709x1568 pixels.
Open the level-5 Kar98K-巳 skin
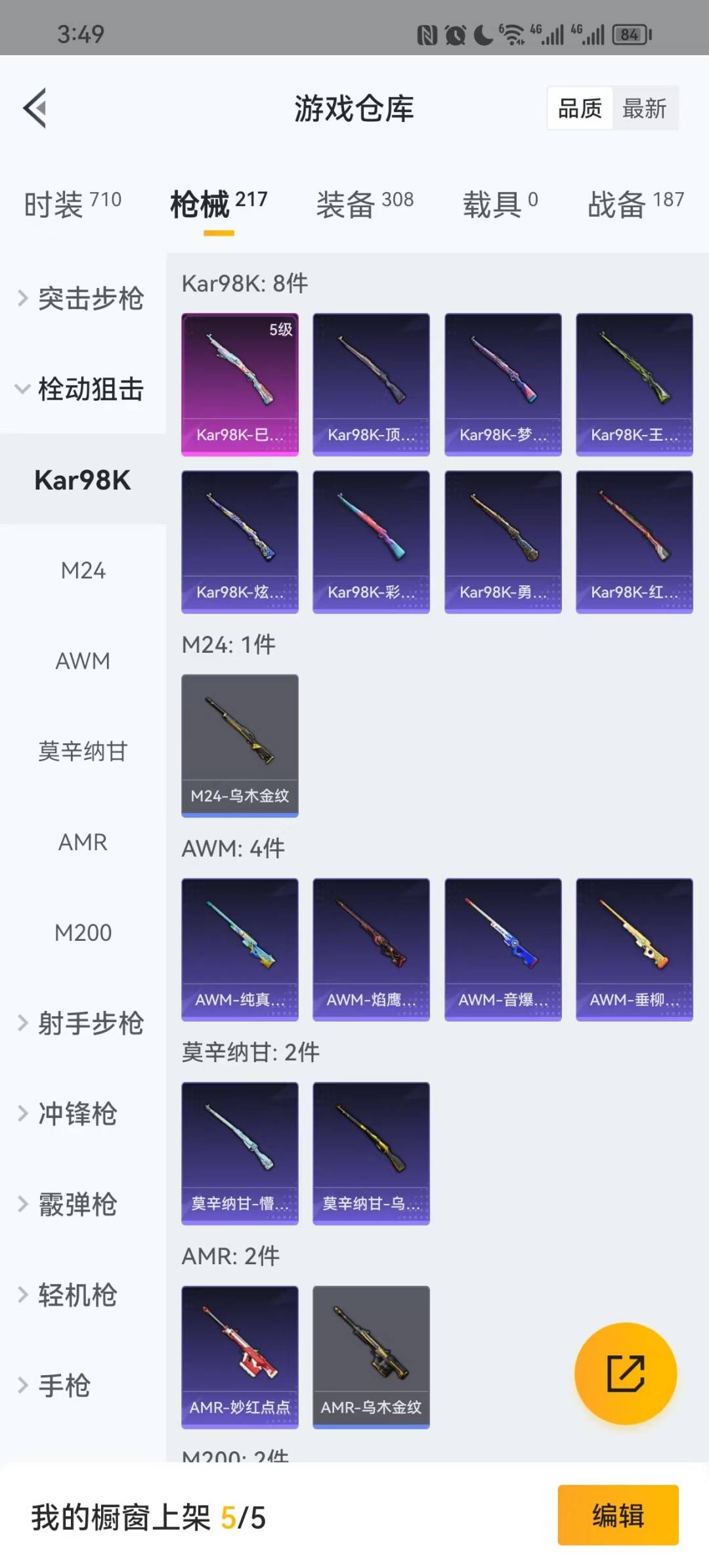(x=240, y=384)
